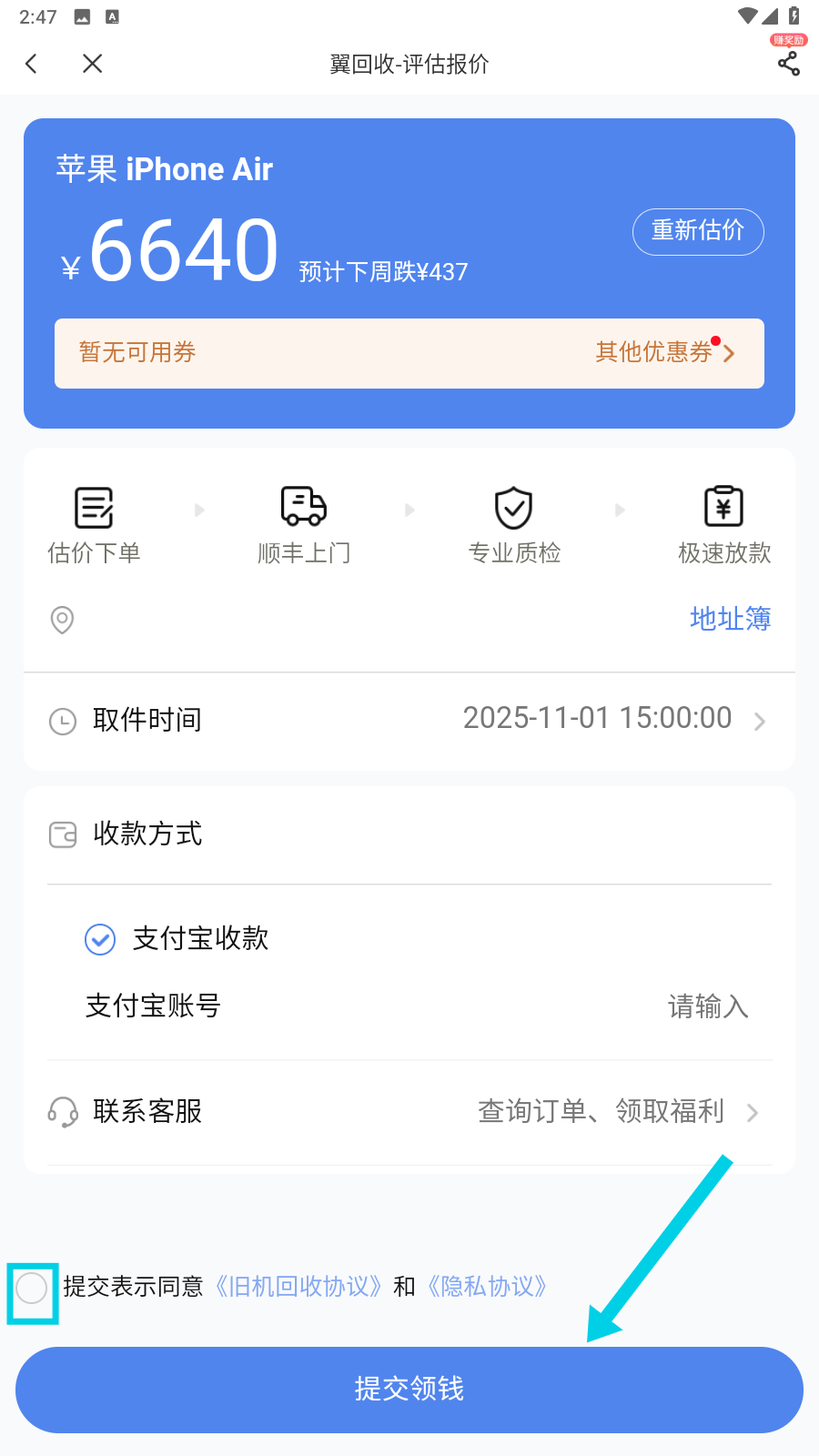
Task: Open the 地址簿 address book
Action: (x=730, y=619)
